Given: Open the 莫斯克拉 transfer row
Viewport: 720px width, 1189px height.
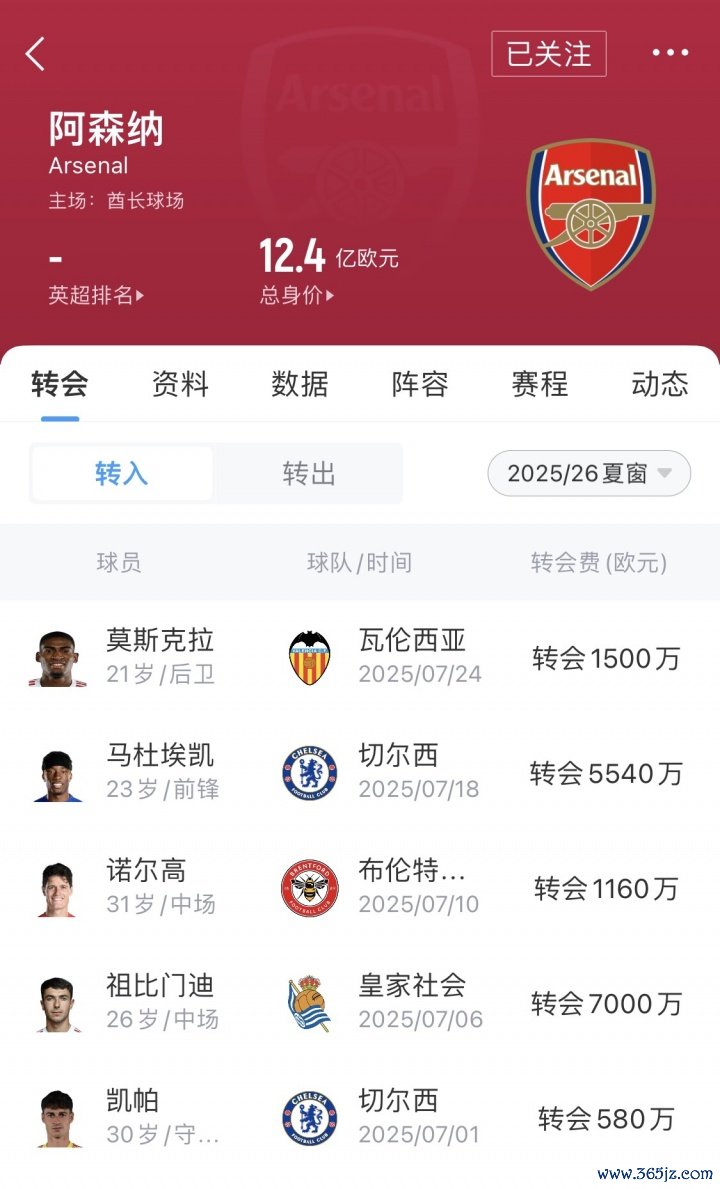Looking at the screenshot, I should tap(360, 657).
